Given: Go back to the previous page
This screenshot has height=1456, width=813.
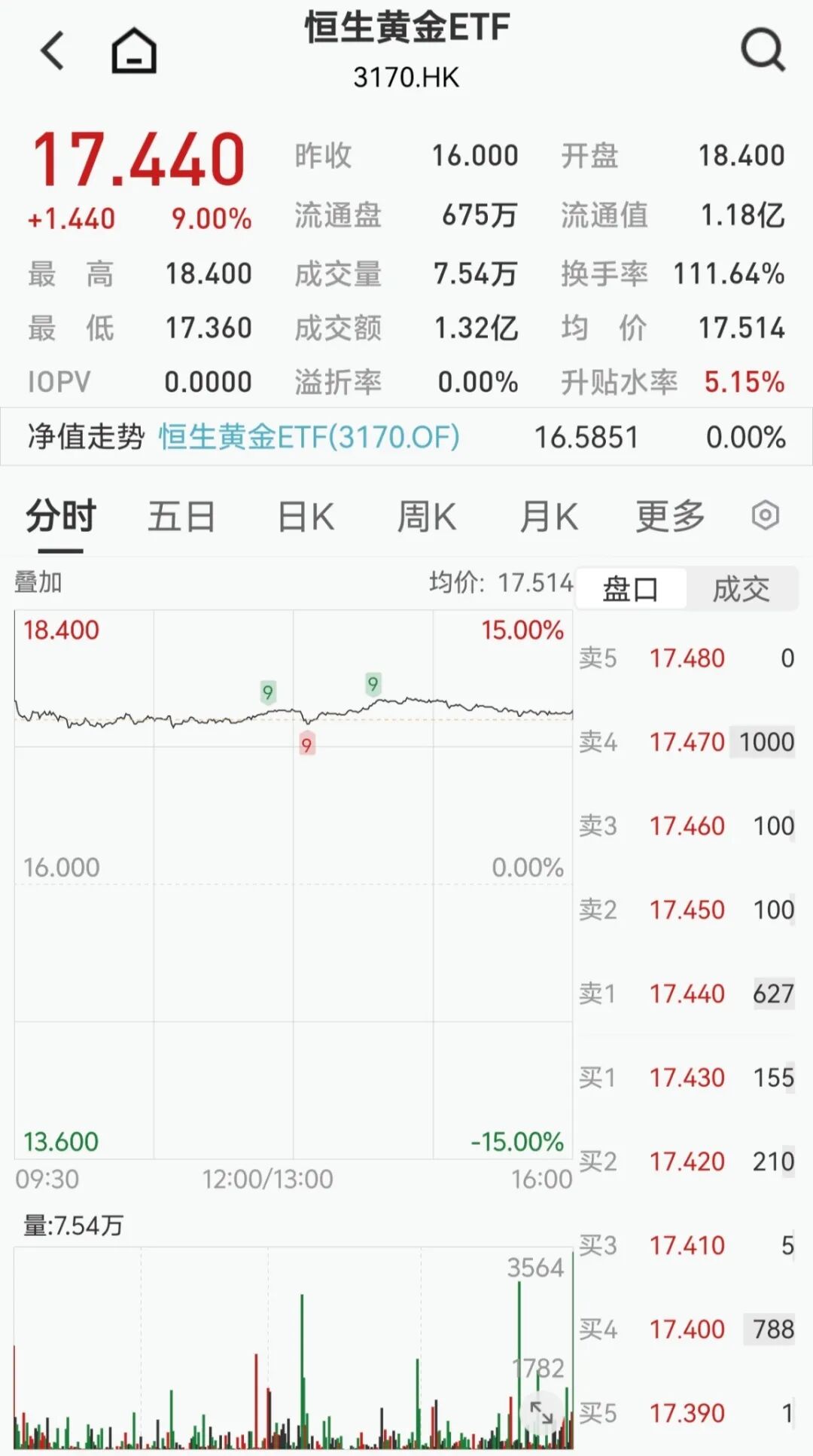Looking at the screenshot, I should (53, 51).
